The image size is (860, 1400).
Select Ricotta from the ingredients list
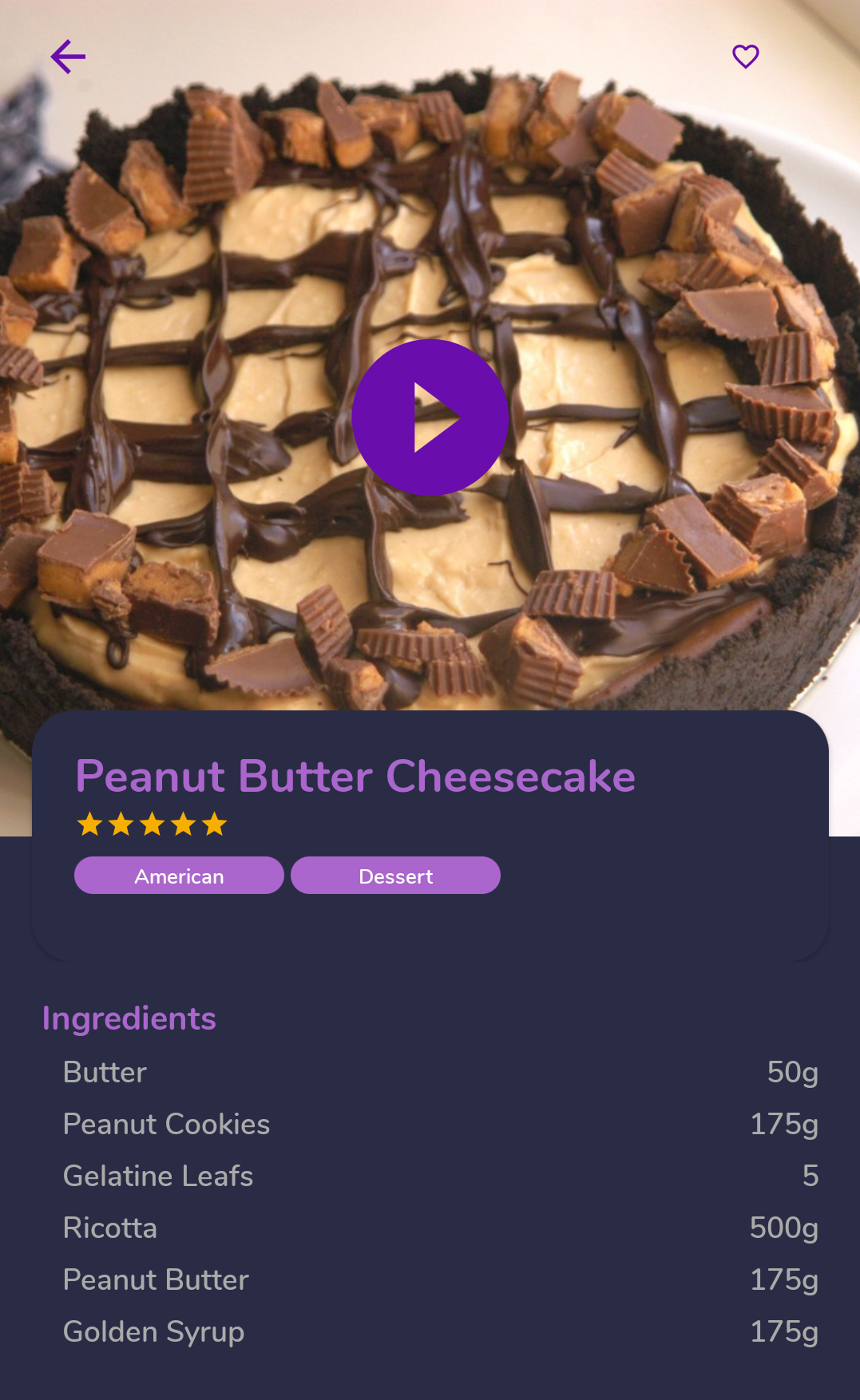point(109,1228)
